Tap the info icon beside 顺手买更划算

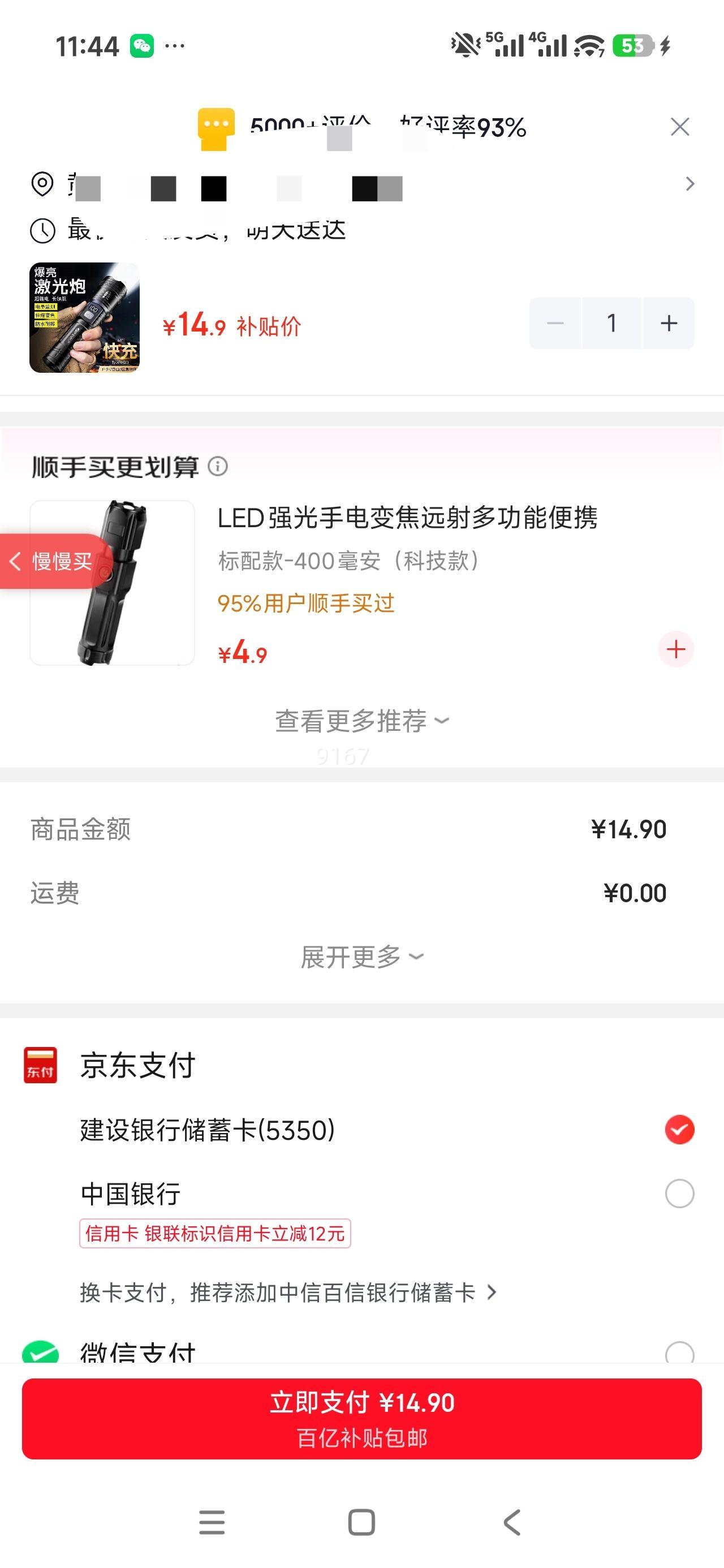tap(219, 466)
